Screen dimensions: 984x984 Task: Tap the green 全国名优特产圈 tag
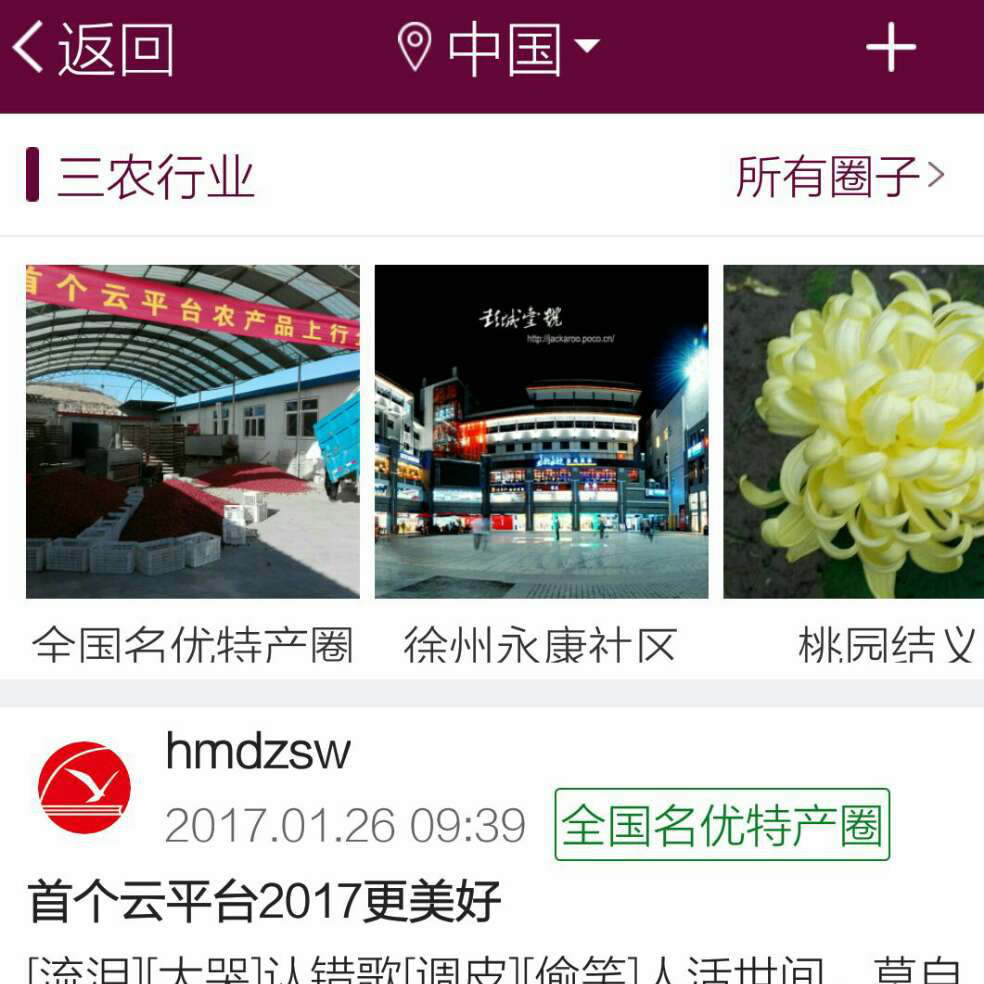(x=721, y=825)
